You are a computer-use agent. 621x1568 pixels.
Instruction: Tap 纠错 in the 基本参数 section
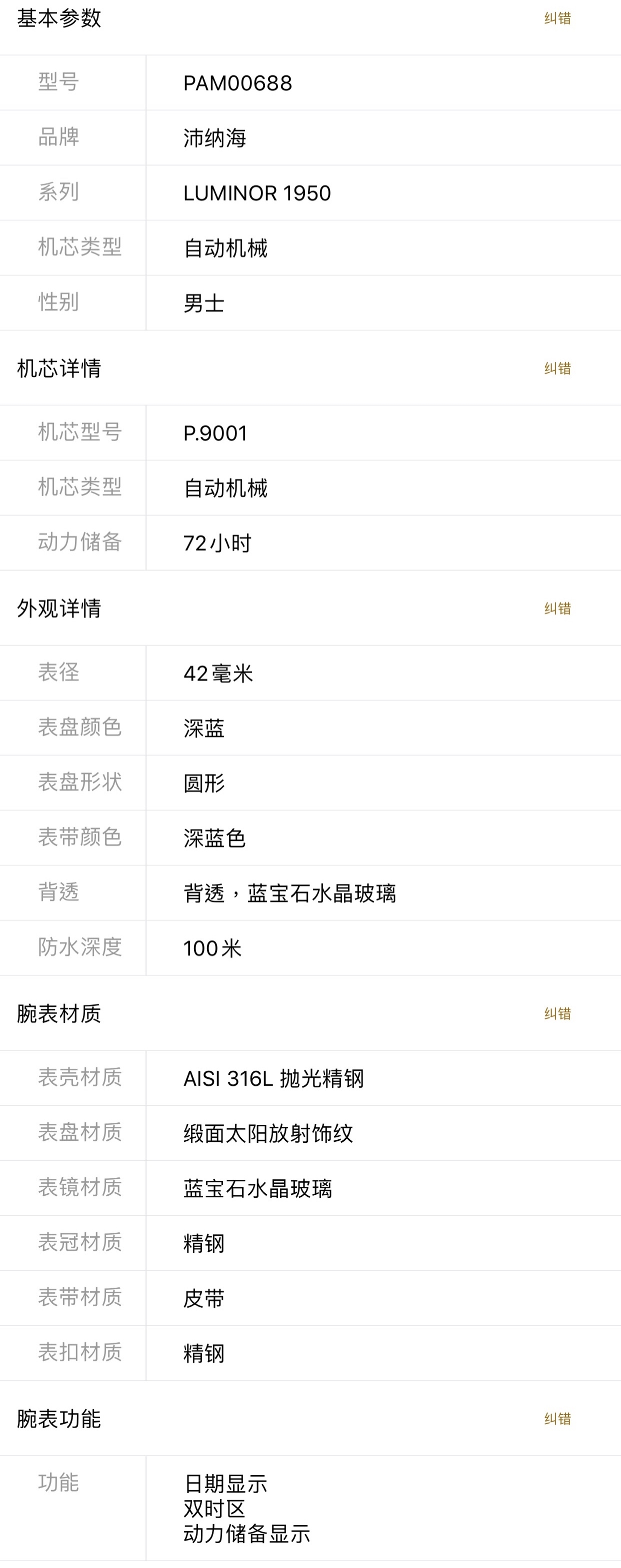(557, 18)
